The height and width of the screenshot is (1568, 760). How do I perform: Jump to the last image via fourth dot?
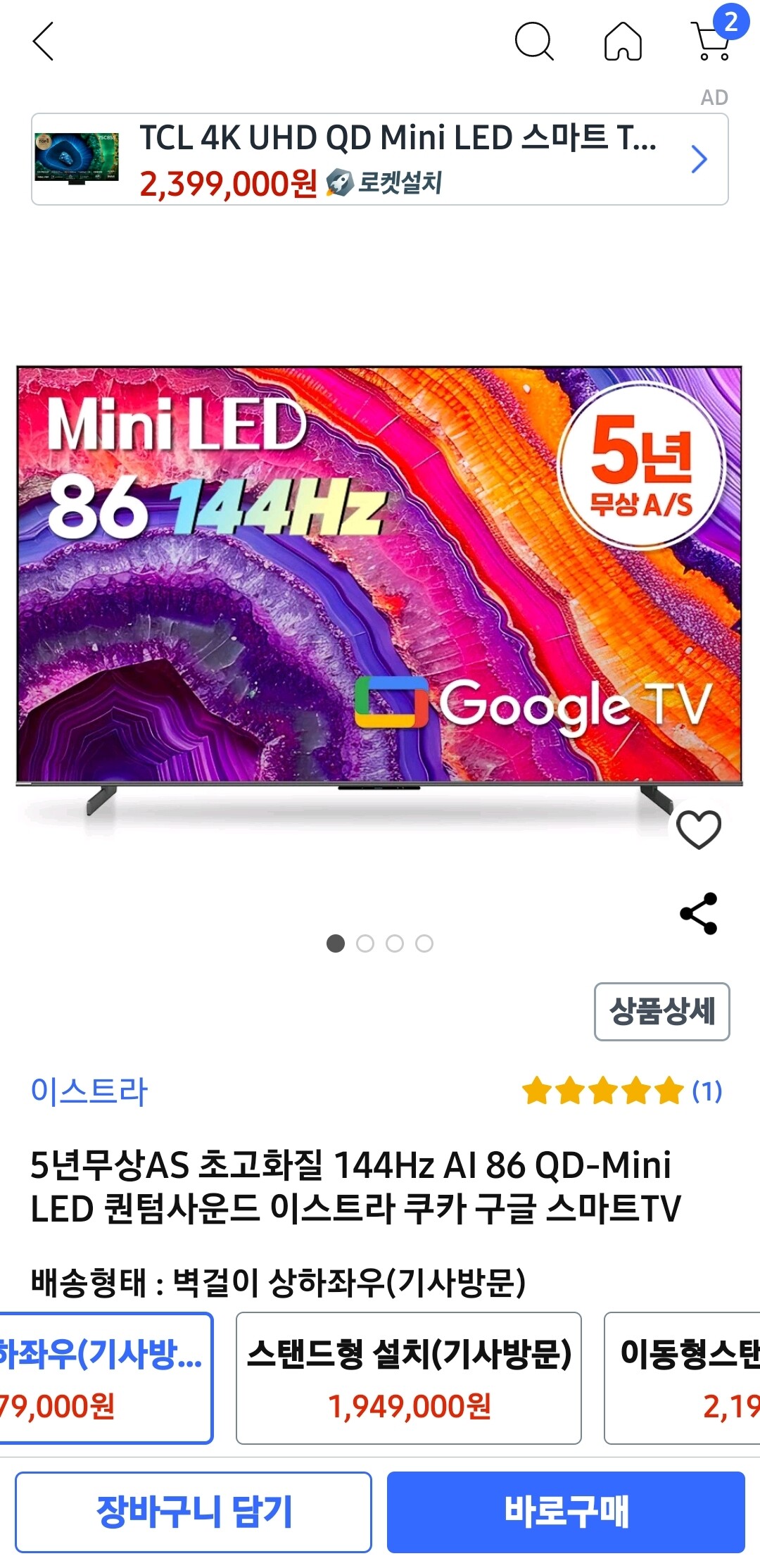[x=425, y=945]
